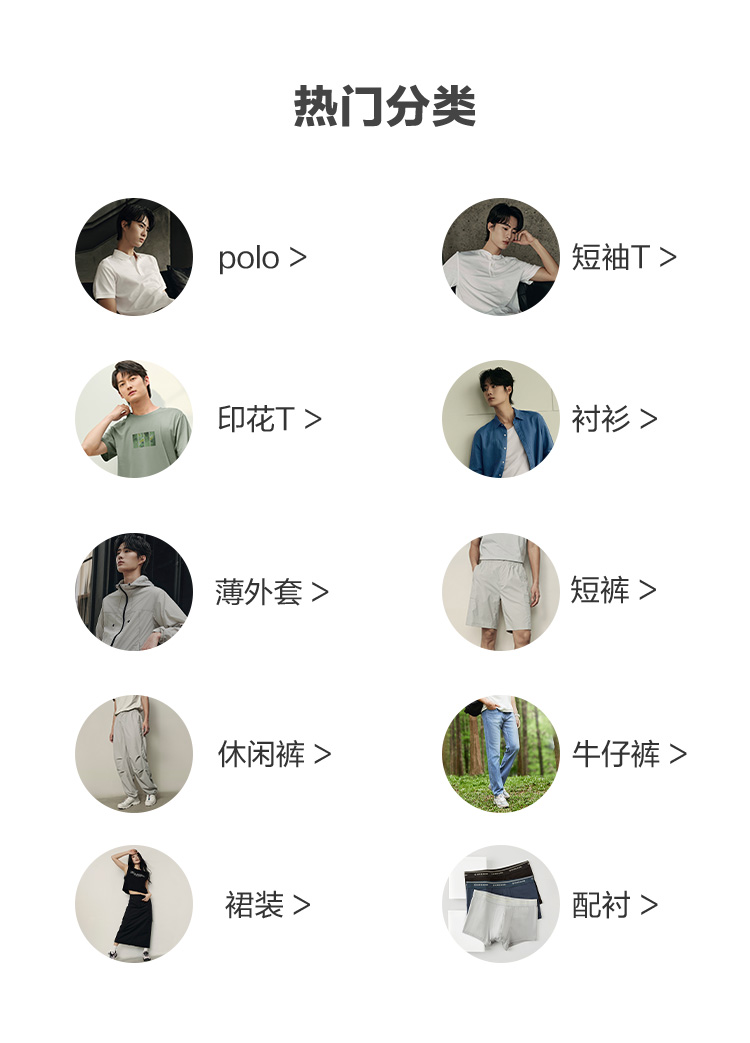Screen dimensions: 750x1043
Task: View the 短裤 category
Action: (612, 590)
